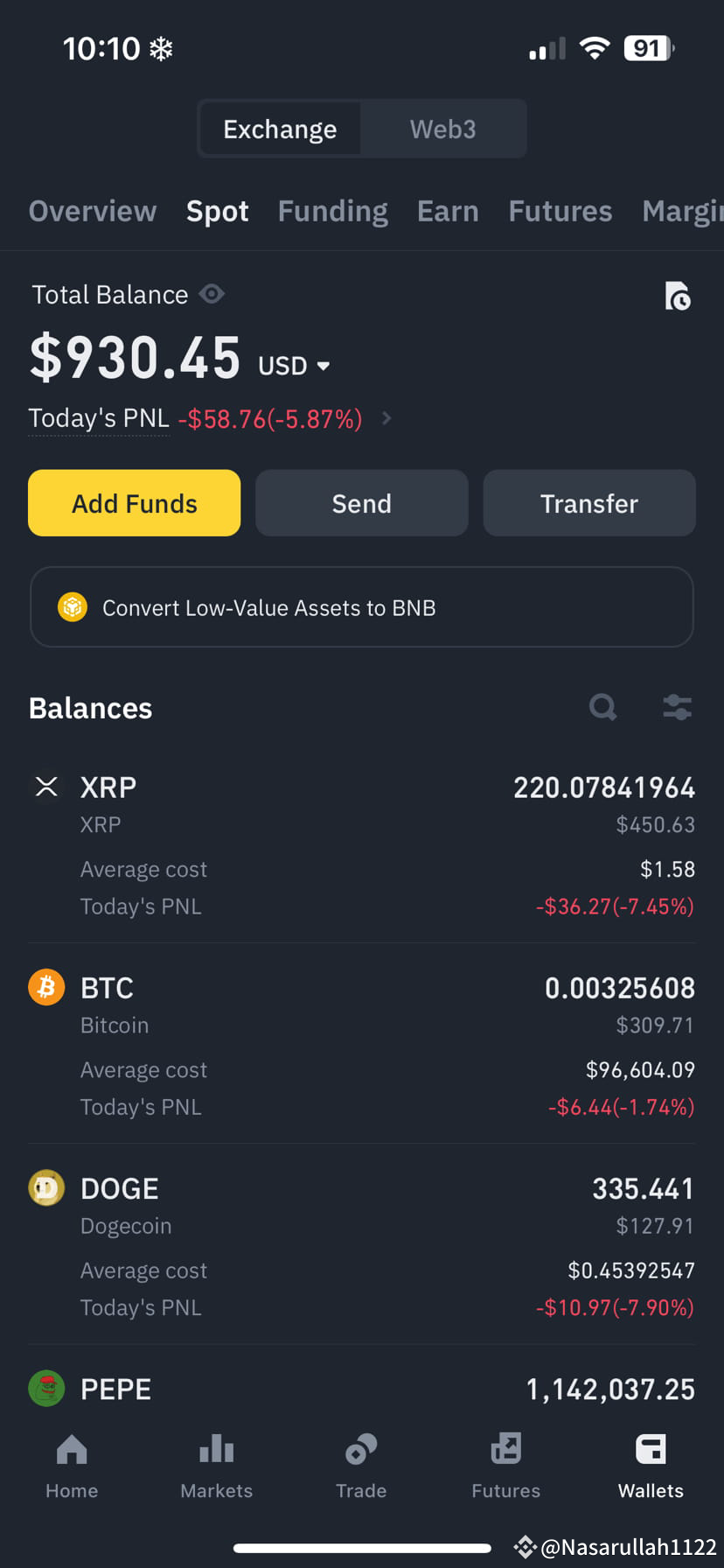
Task: Tap the Add Funds button
Action: coord(134,502)
